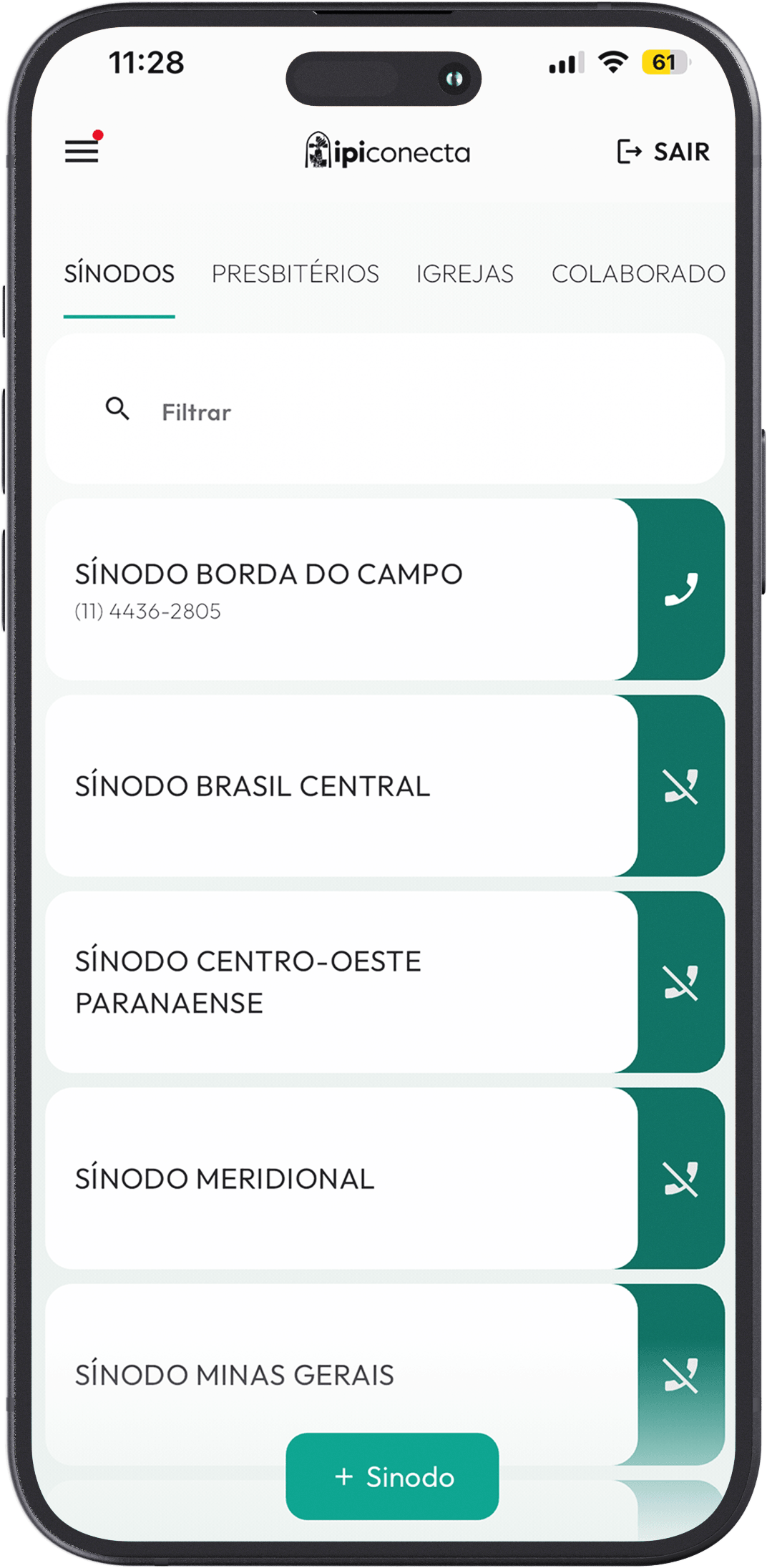Tap the phone icon for Sínodo Brasil Central
Screen dimensions: 767x1568
click(x=678, y=787)
